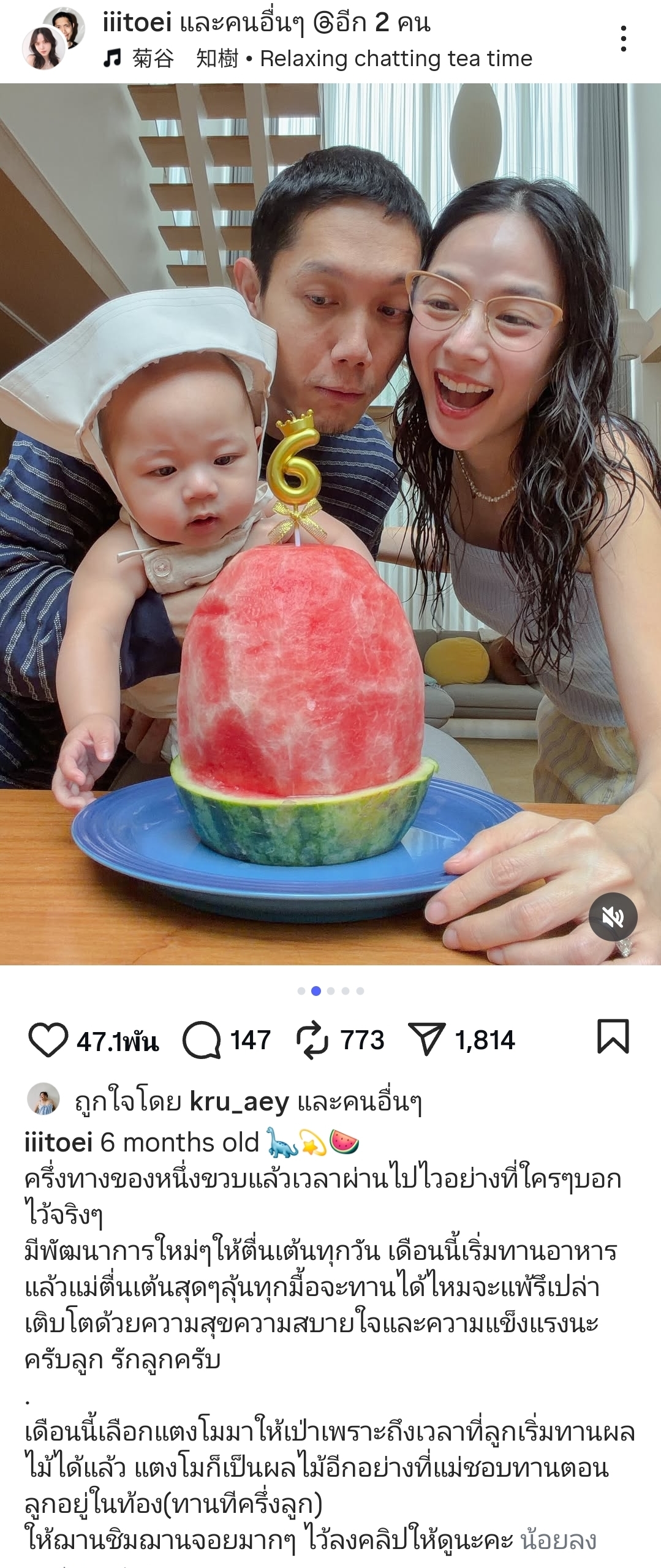The height and width of the screenshot is (1568, 661).
Task: Collapse the caption with น้อยลง
Action: tap(557, 1540)
